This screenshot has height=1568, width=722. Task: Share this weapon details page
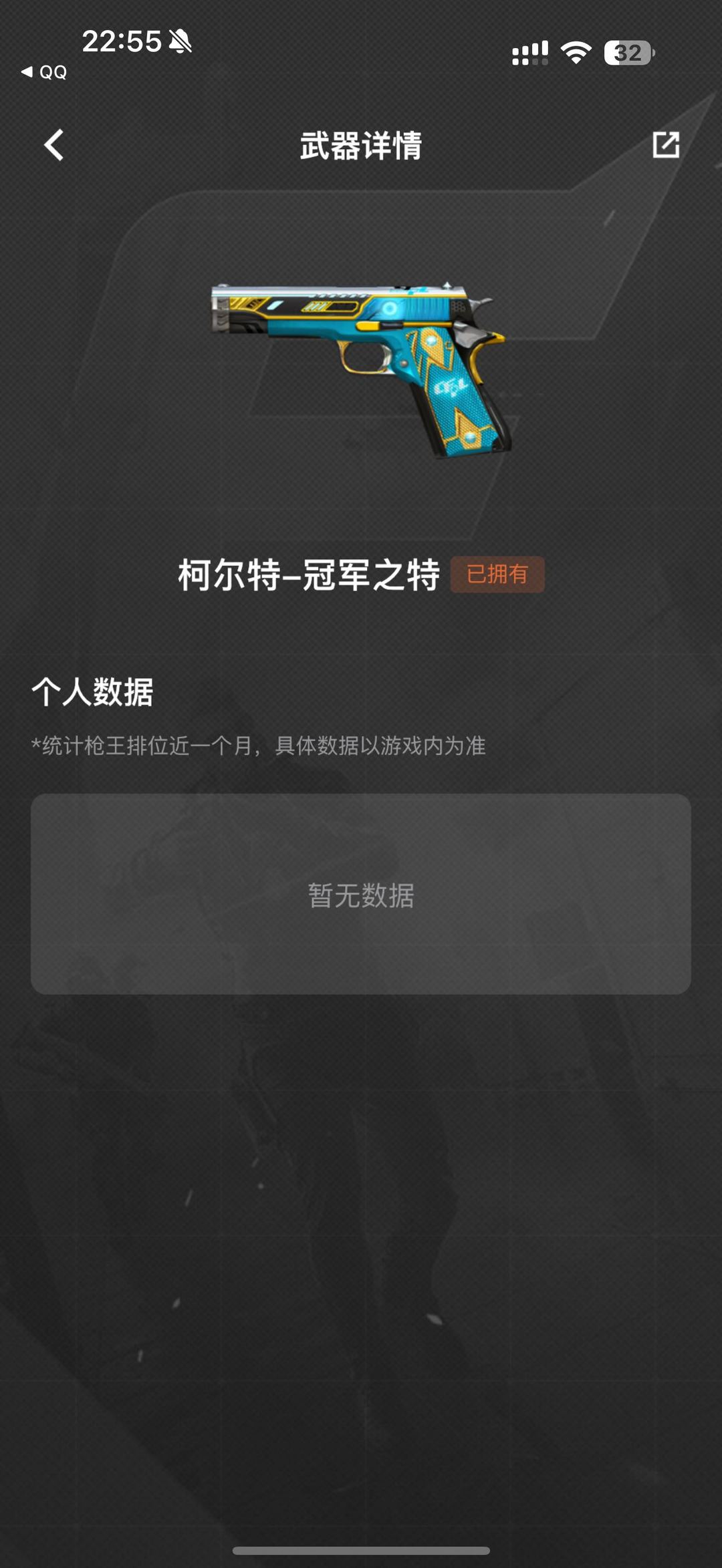[x=666, y=145]
